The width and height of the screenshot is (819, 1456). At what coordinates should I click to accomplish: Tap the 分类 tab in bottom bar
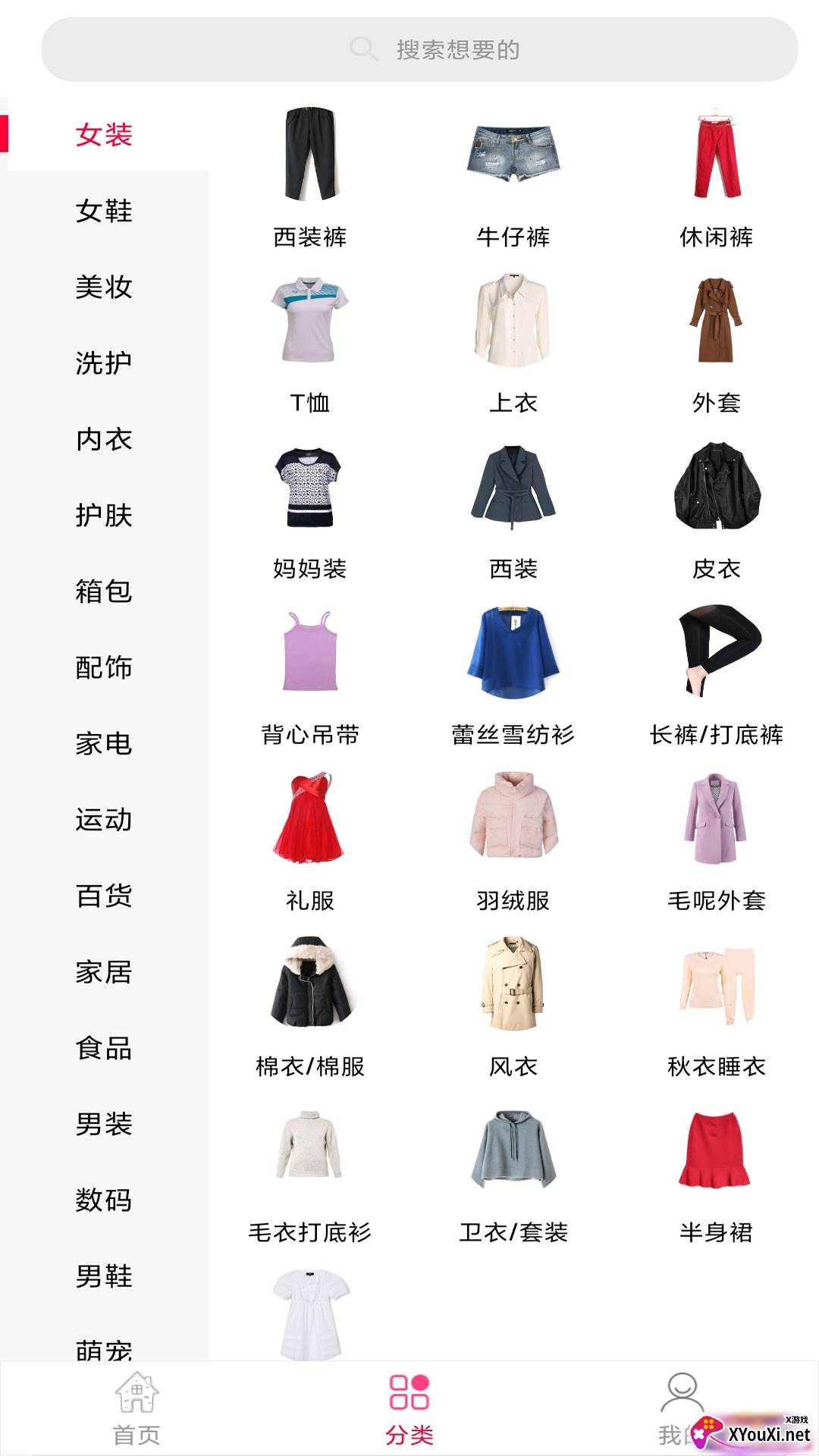coord(409,1409)
